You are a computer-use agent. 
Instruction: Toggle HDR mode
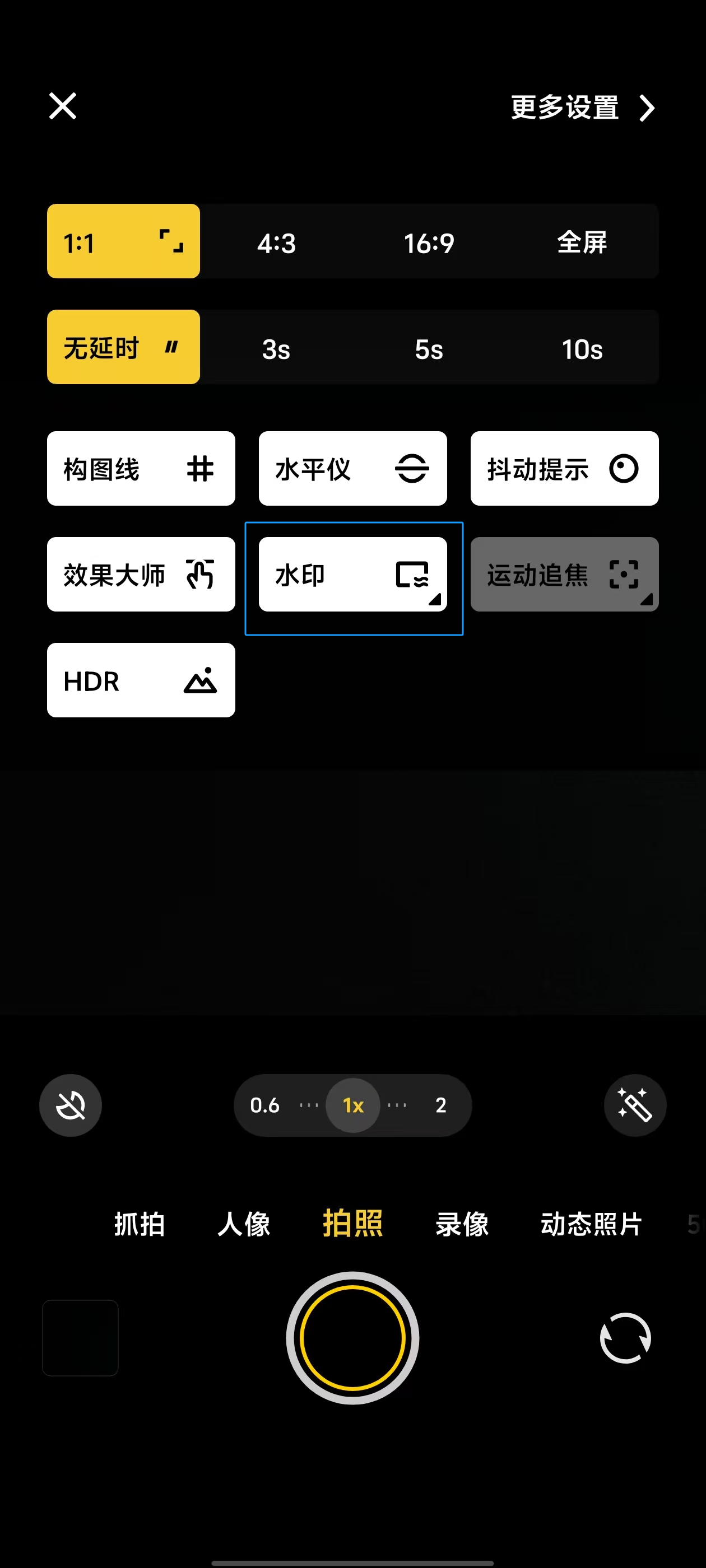[x=141, y=680]
